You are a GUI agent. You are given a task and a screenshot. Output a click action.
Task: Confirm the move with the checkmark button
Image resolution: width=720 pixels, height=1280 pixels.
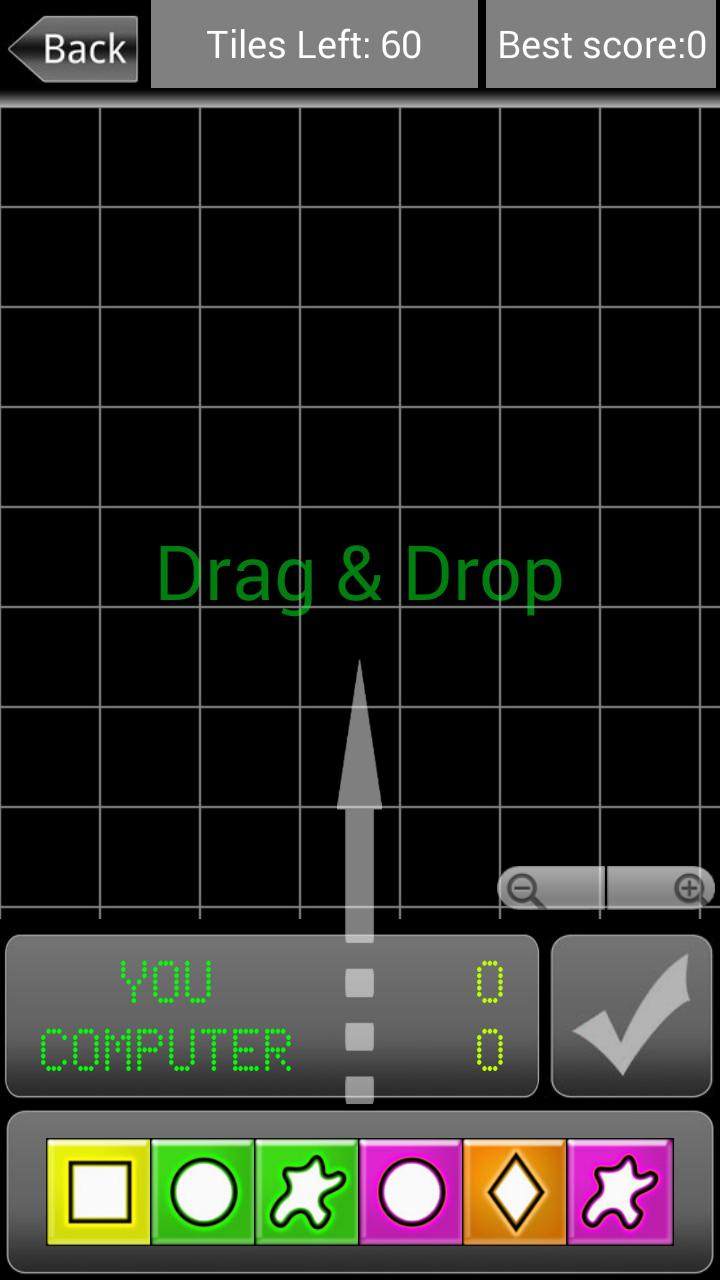pyautogui.click(x=631, y=1015)
